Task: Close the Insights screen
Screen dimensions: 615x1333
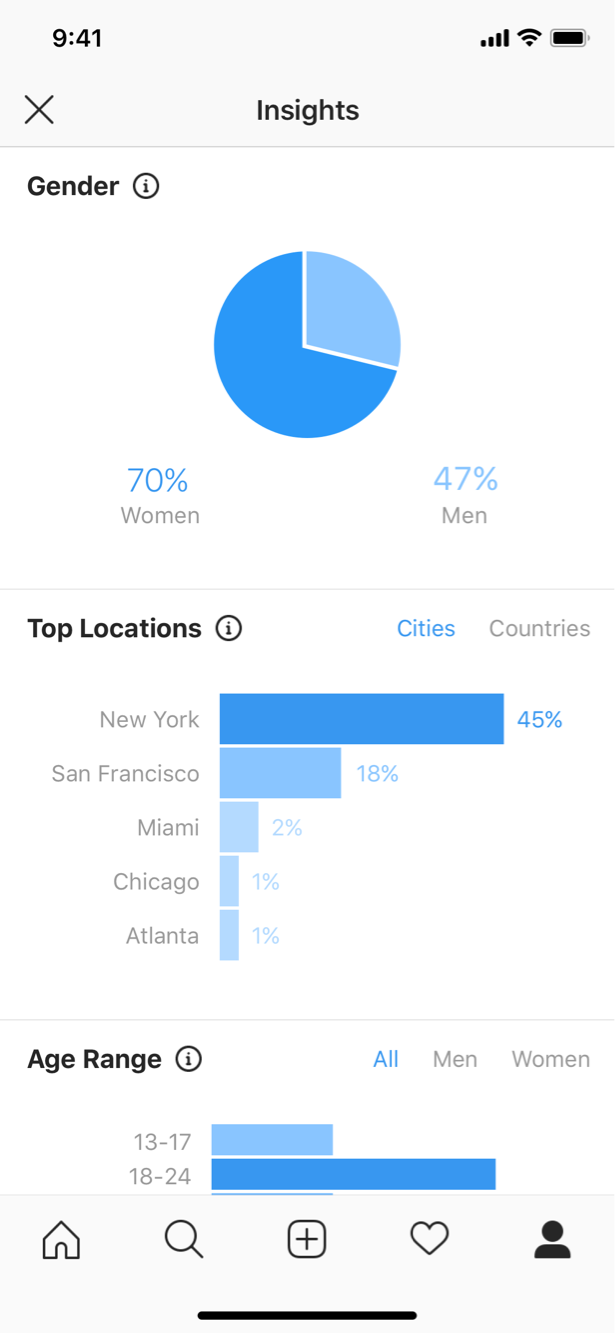Action: (39, 110)
